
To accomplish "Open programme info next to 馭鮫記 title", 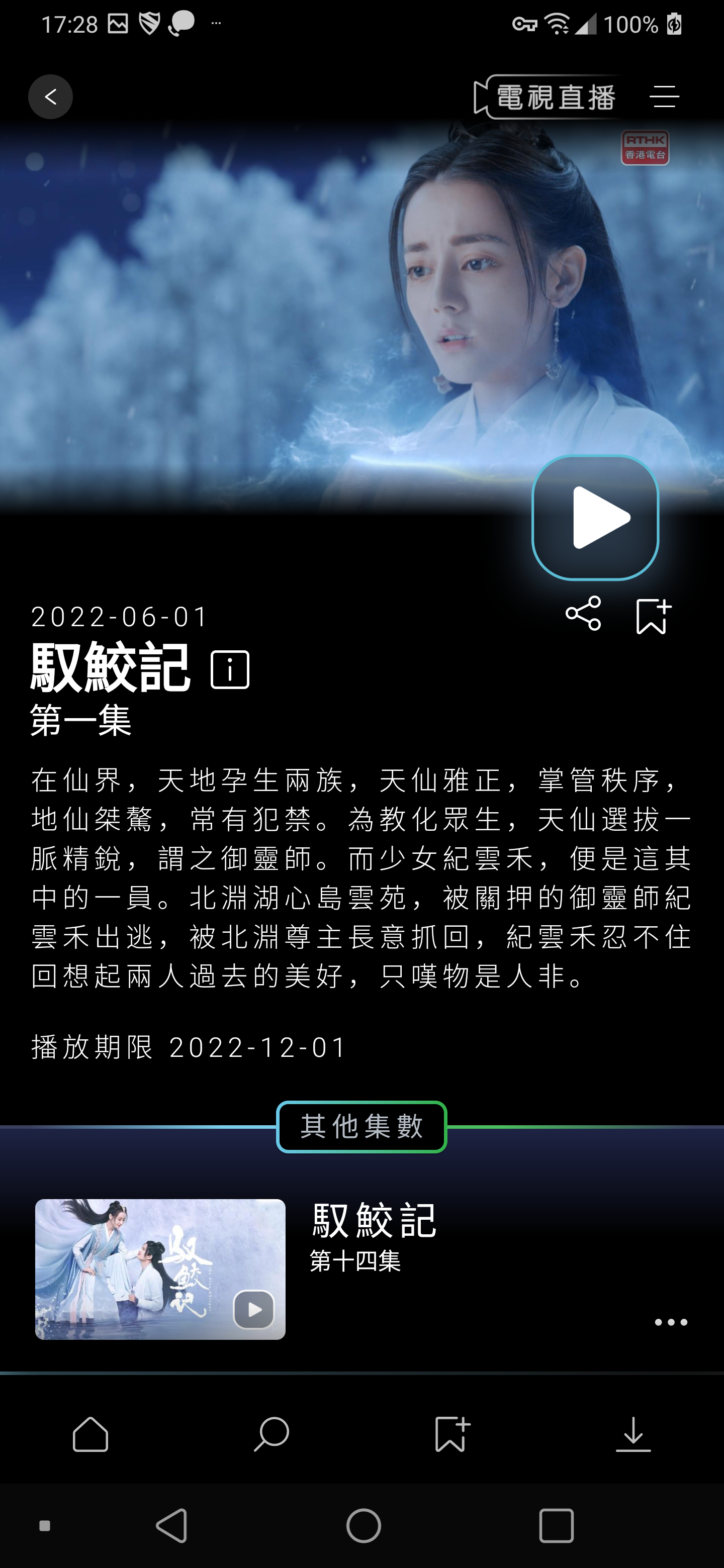I will click(230, 669).
